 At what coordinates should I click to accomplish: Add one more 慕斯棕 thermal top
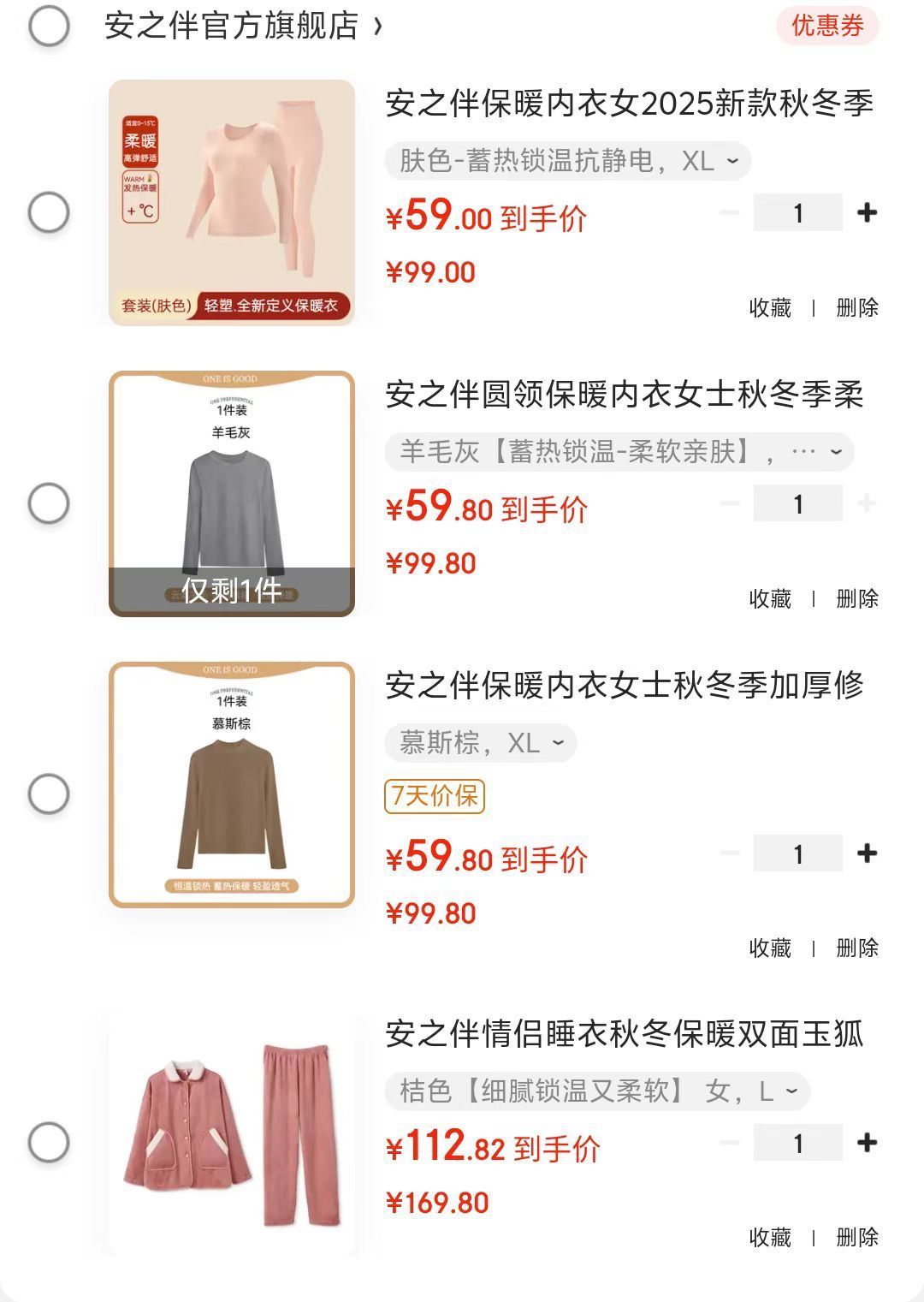click(867, 853)
